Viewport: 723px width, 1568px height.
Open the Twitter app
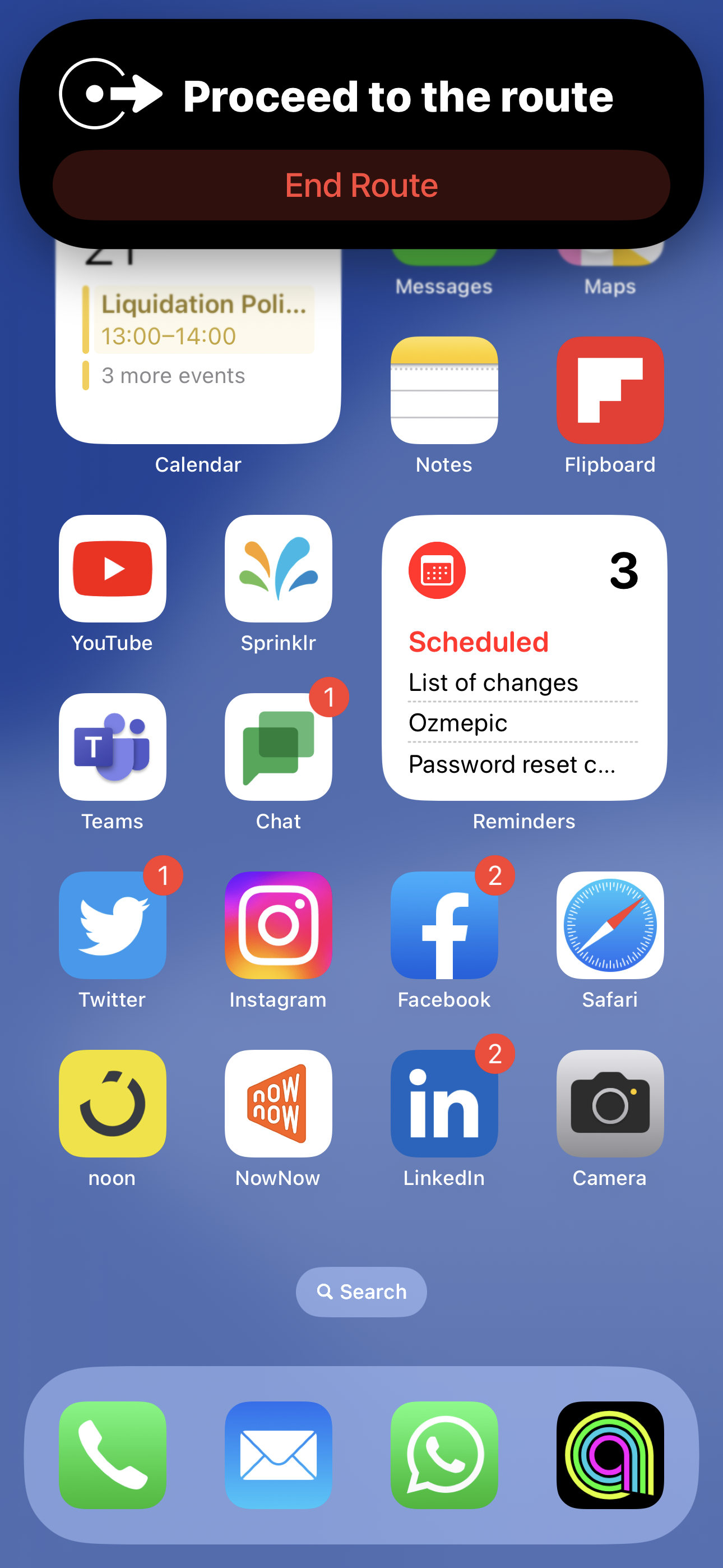(x=113, y=925)
